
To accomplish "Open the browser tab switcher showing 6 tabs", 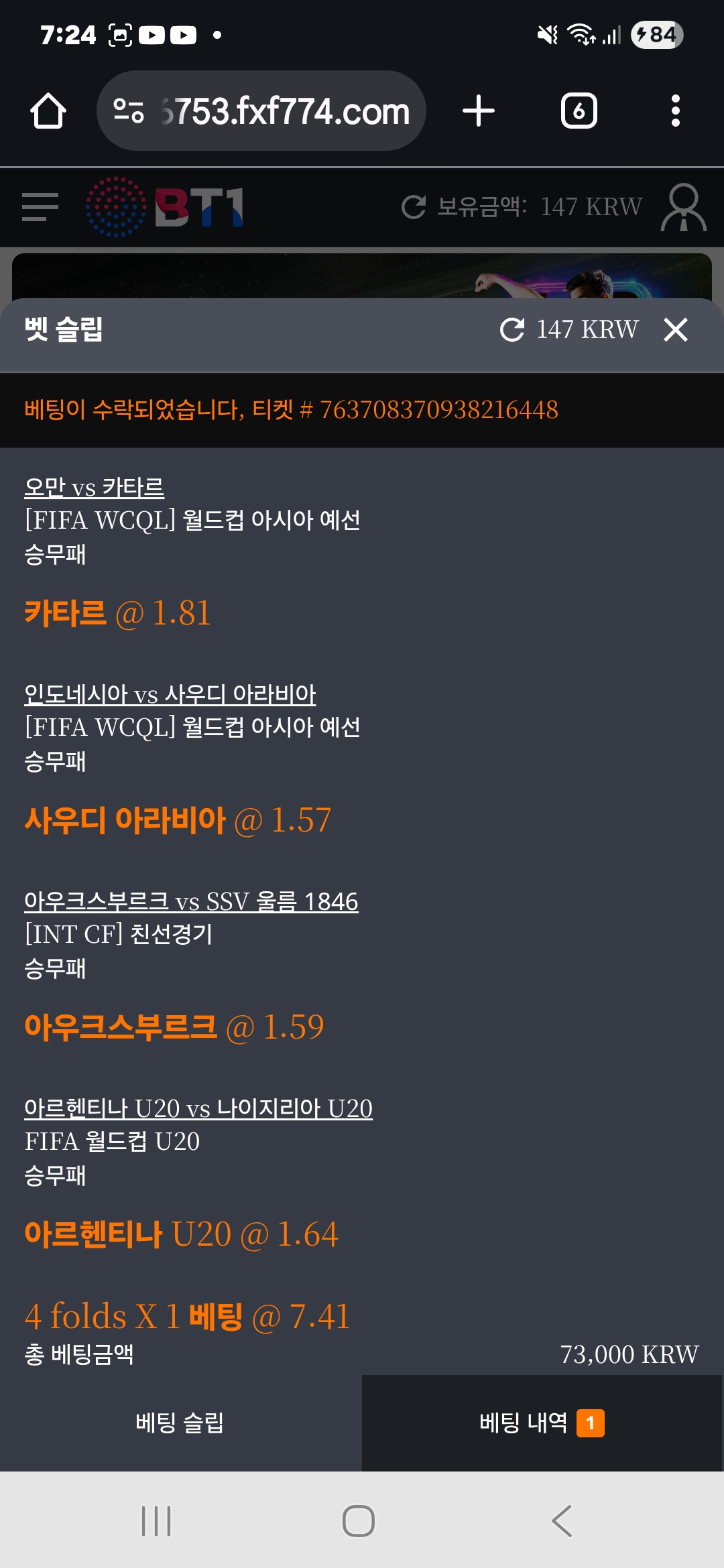I will pos(579,111).
